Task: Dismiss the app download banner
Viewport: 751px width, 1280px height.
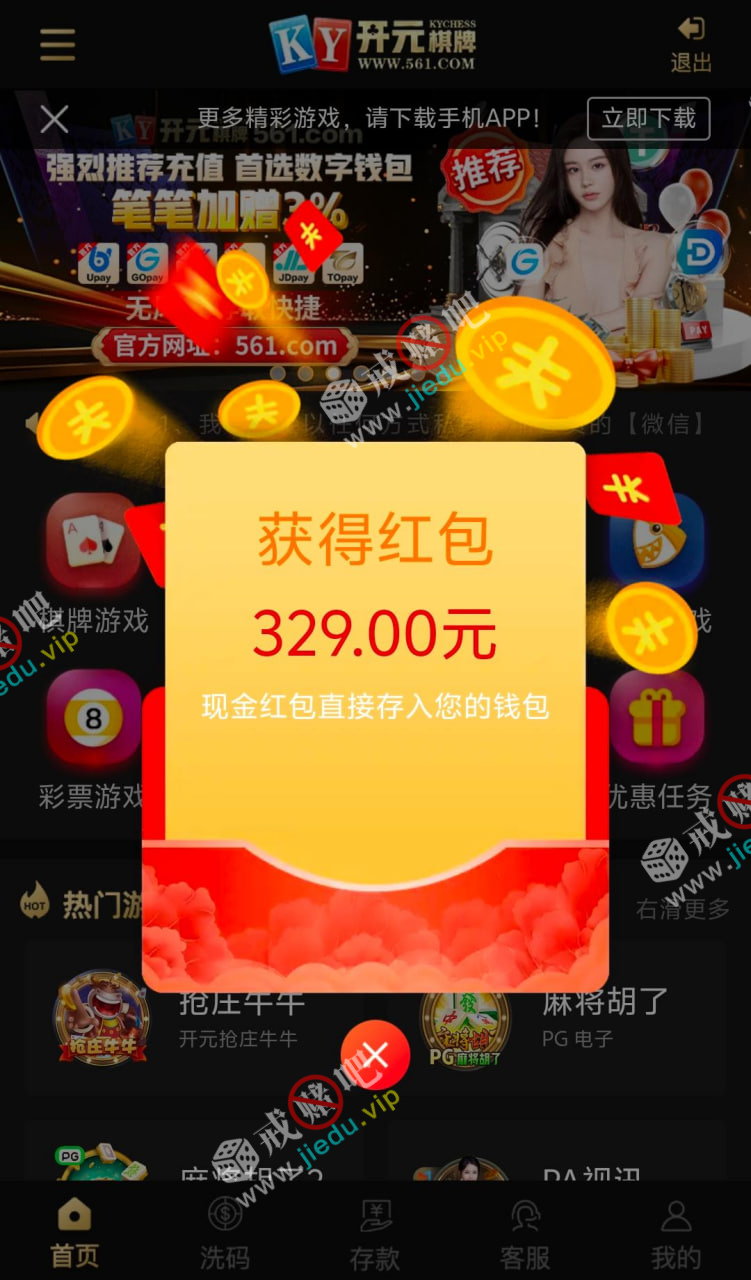Action: 54,119
